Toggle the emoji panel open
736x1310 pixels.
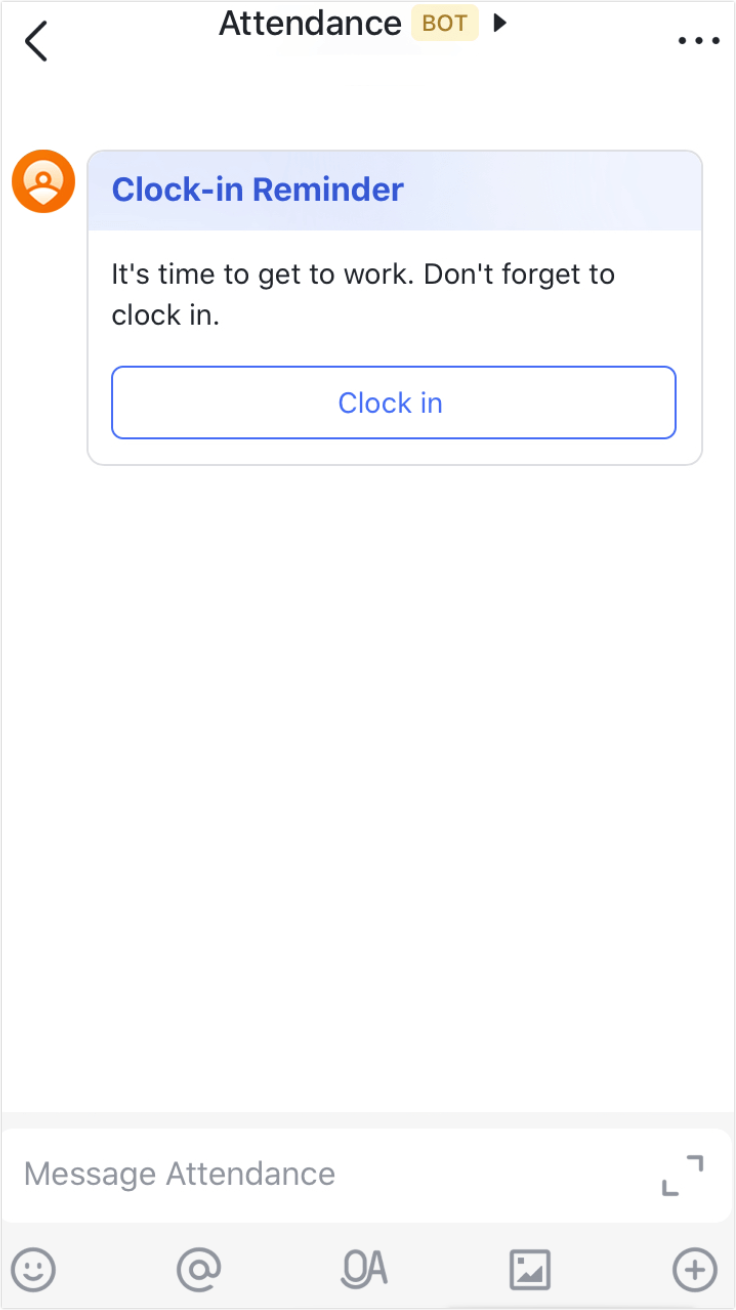pyautogui.click(x=33, y=1268)
